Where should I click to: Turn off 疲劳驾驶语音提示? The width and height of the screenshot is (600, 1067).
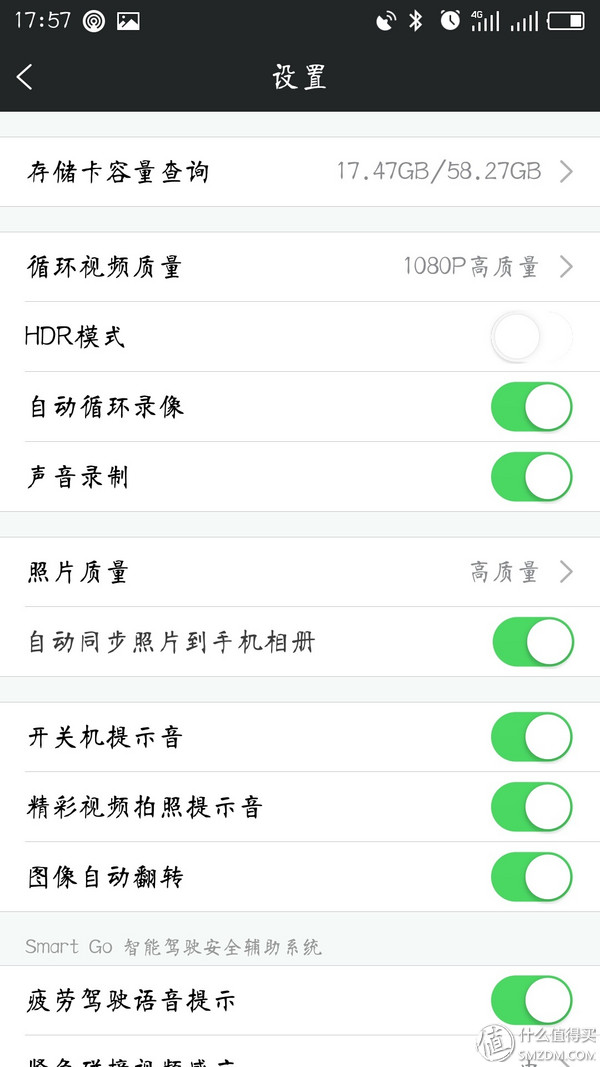531,1001
